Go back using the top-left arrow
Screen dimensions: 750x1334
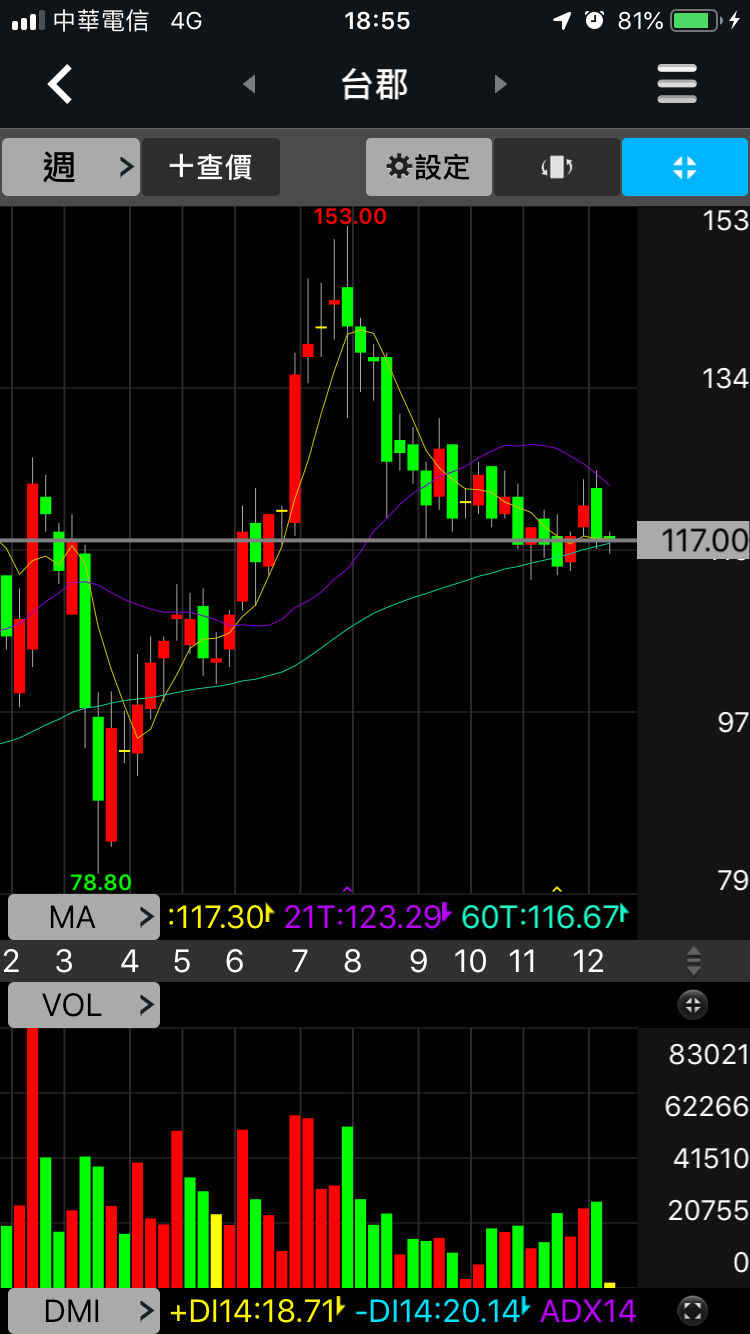click(60, 84)
